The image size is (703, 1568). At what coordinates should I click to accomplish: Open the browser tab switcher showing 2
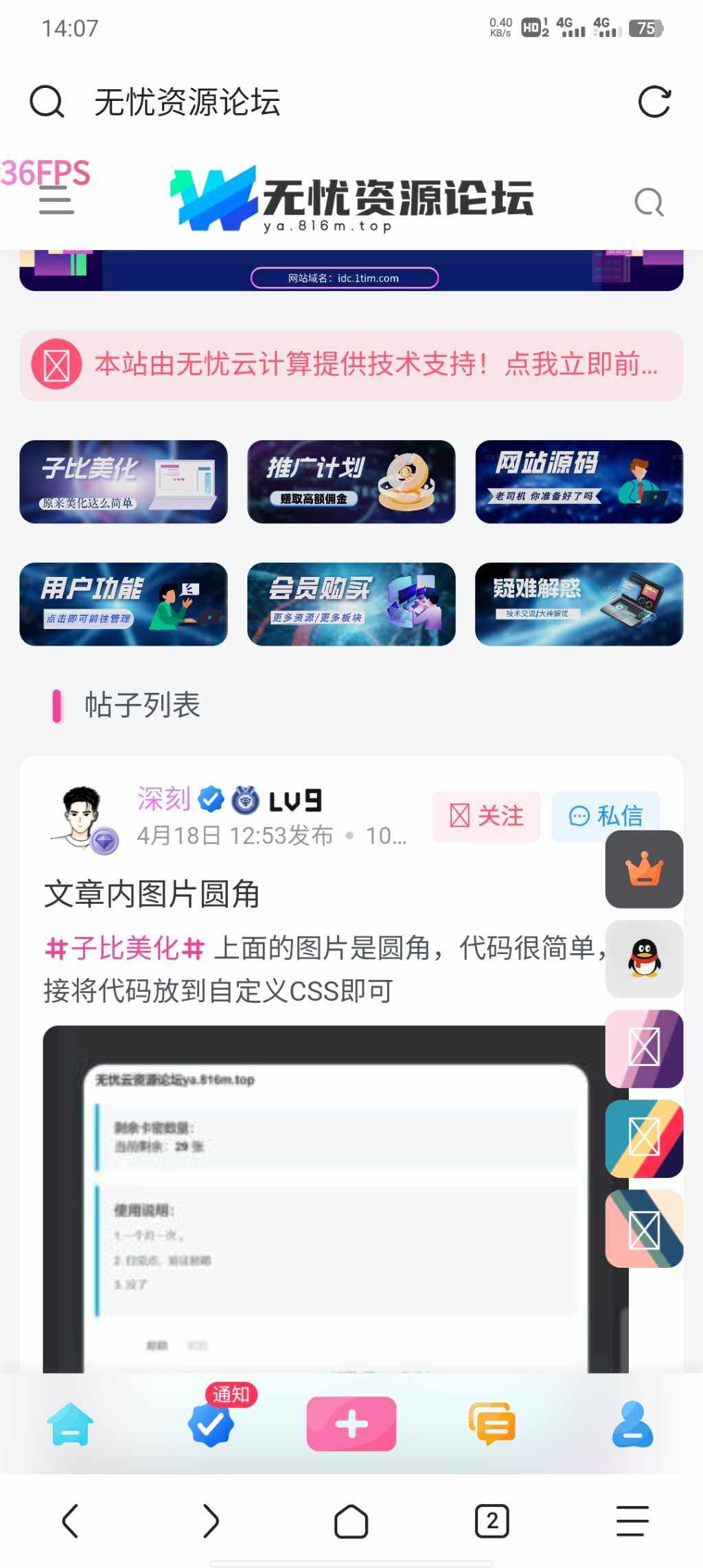(x=492, y=1520)
